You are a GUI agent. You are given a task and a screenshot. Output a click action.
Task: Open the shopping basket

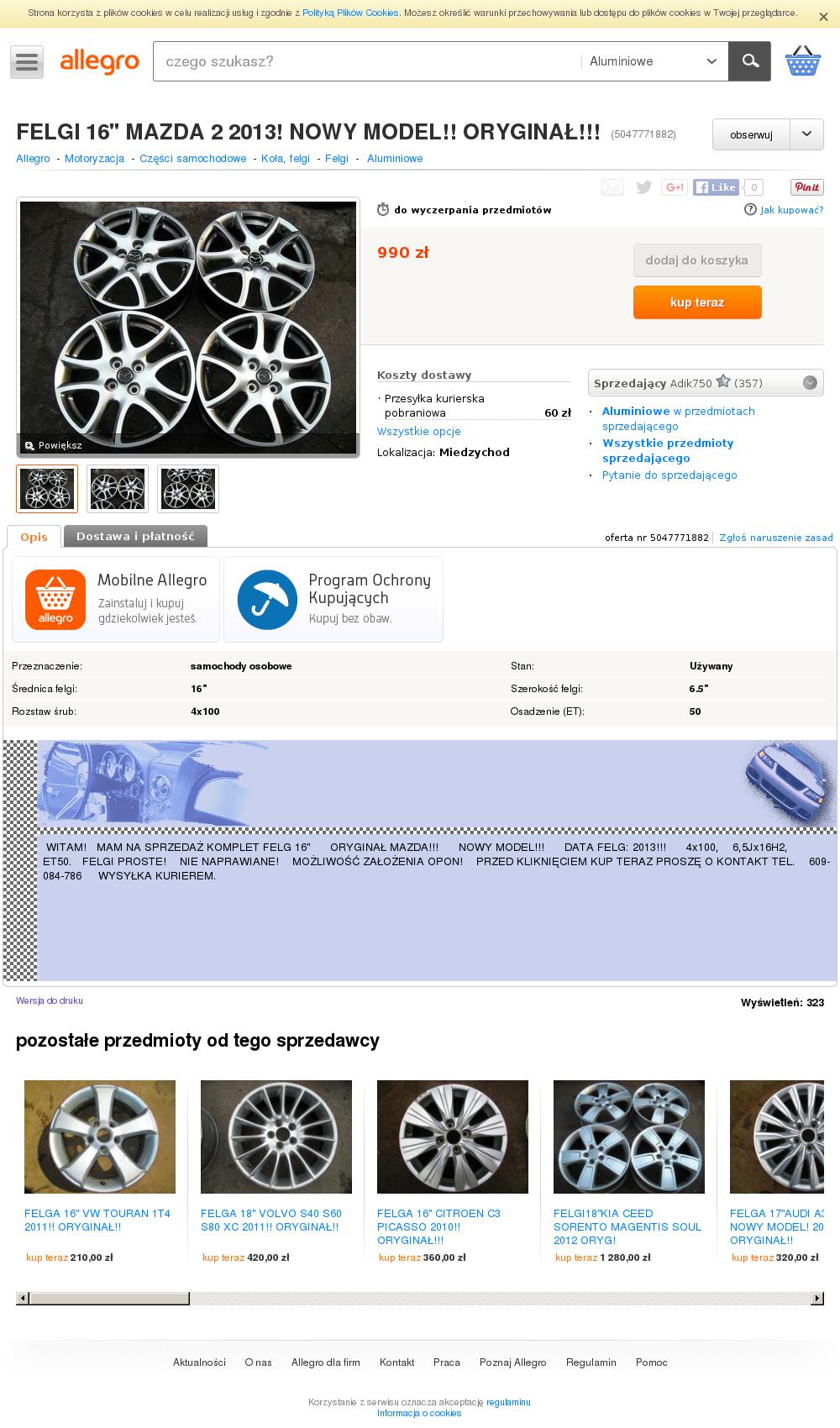click(x=802, y=61)
